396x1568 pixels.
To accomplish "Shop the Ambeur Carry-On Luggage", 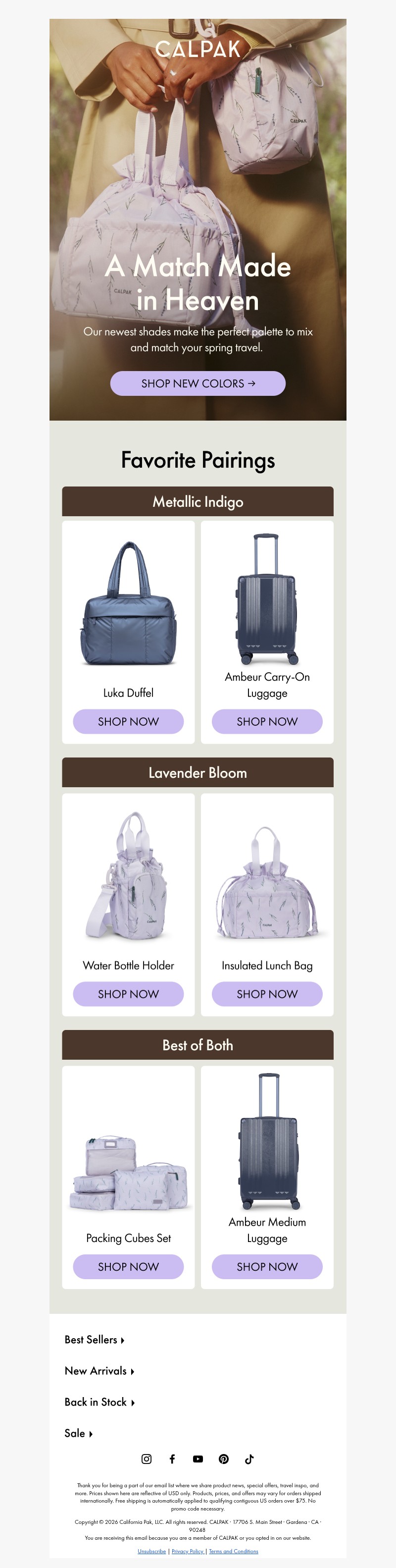I will point(267,721).
